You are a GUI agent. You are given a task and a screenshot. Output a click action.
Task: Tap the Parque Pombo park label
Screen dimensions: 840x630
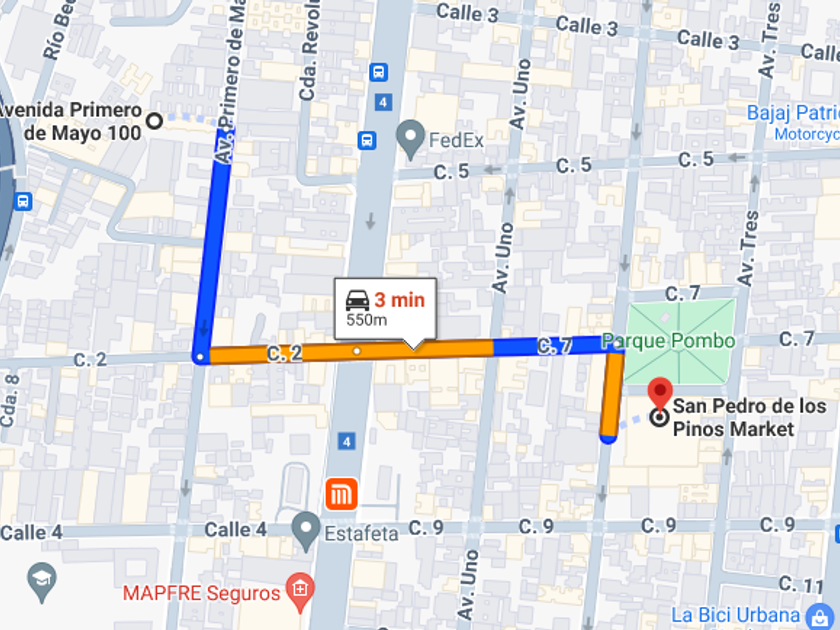point(670,342)
